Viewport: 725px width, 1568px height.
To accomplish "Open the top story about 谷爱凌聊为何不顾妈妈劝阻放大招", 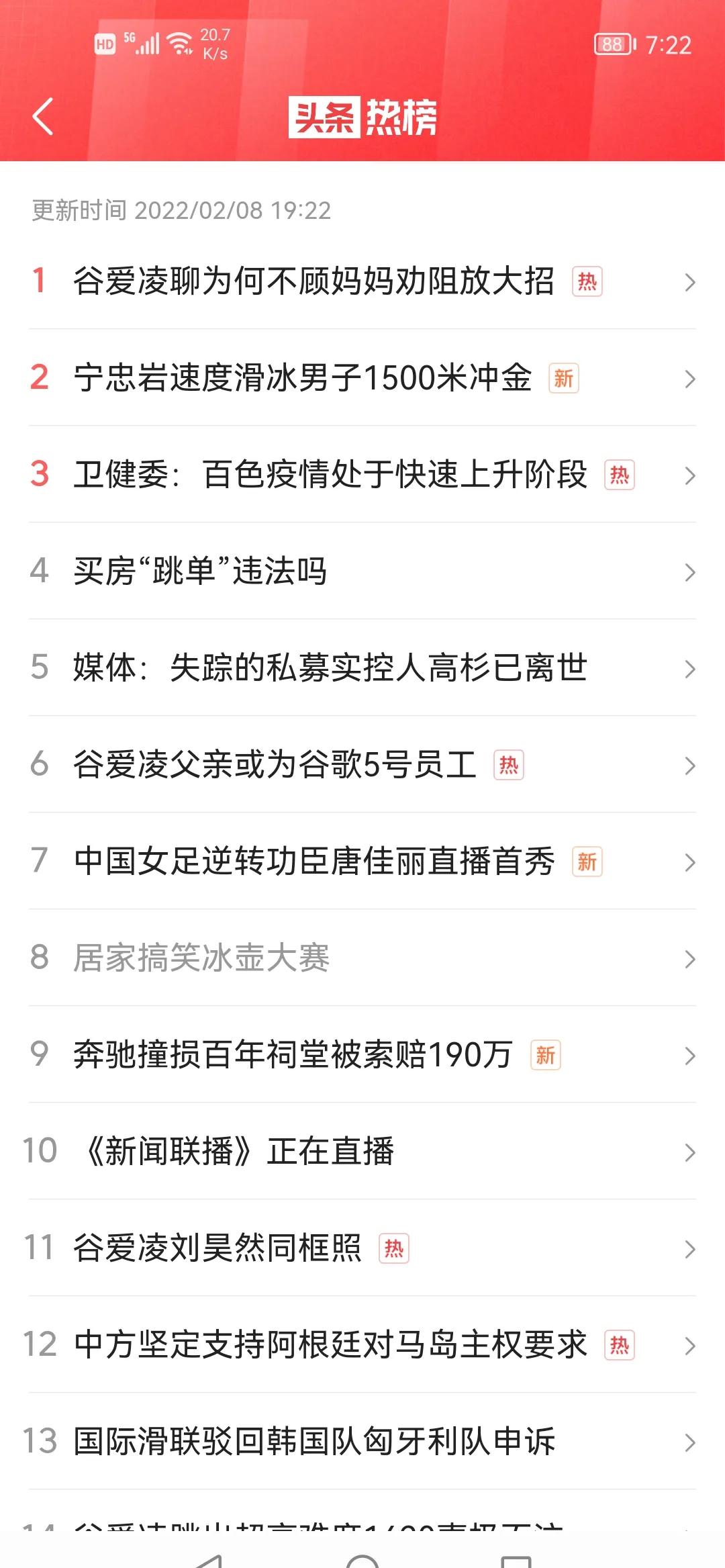I will click(362, 281).
